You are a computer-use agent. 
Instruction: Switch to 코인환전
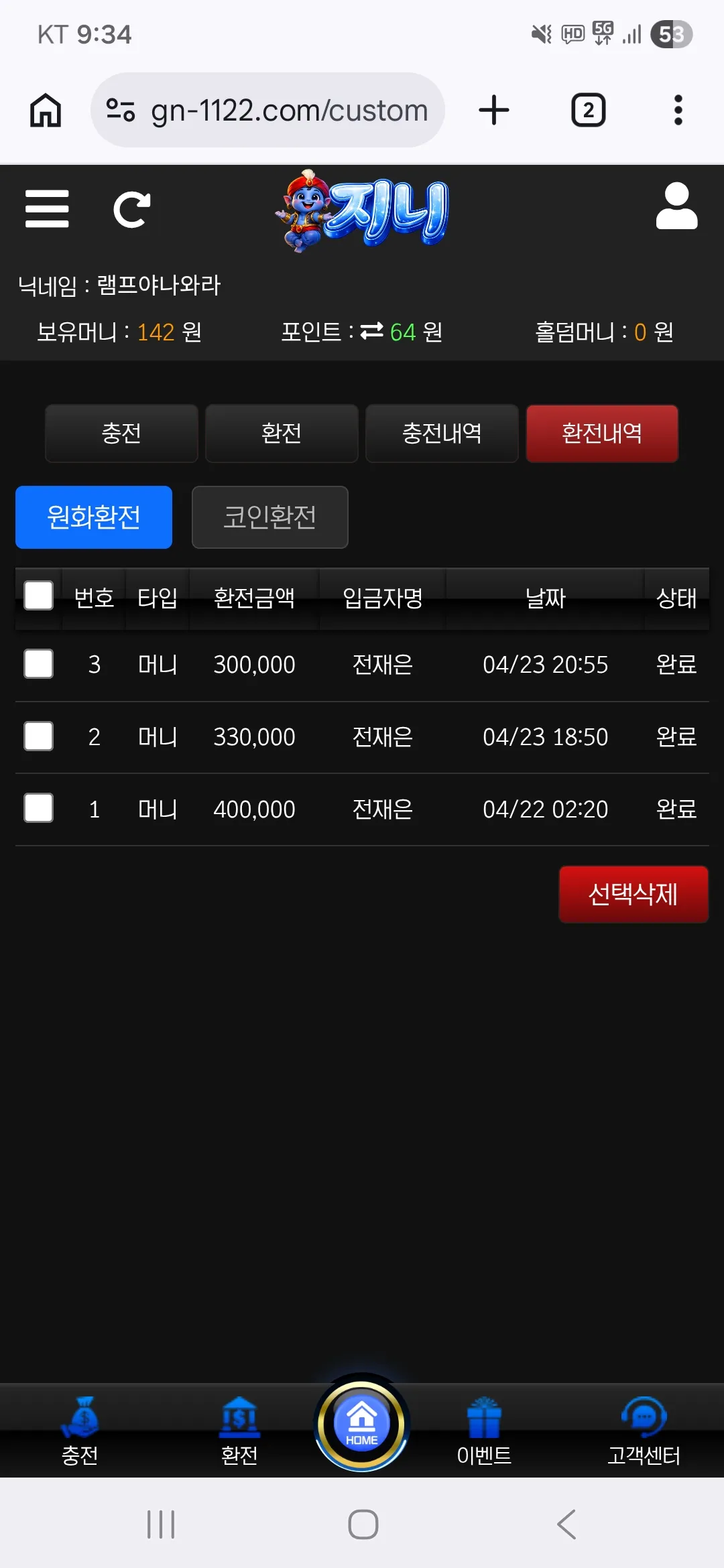point(270,517)
